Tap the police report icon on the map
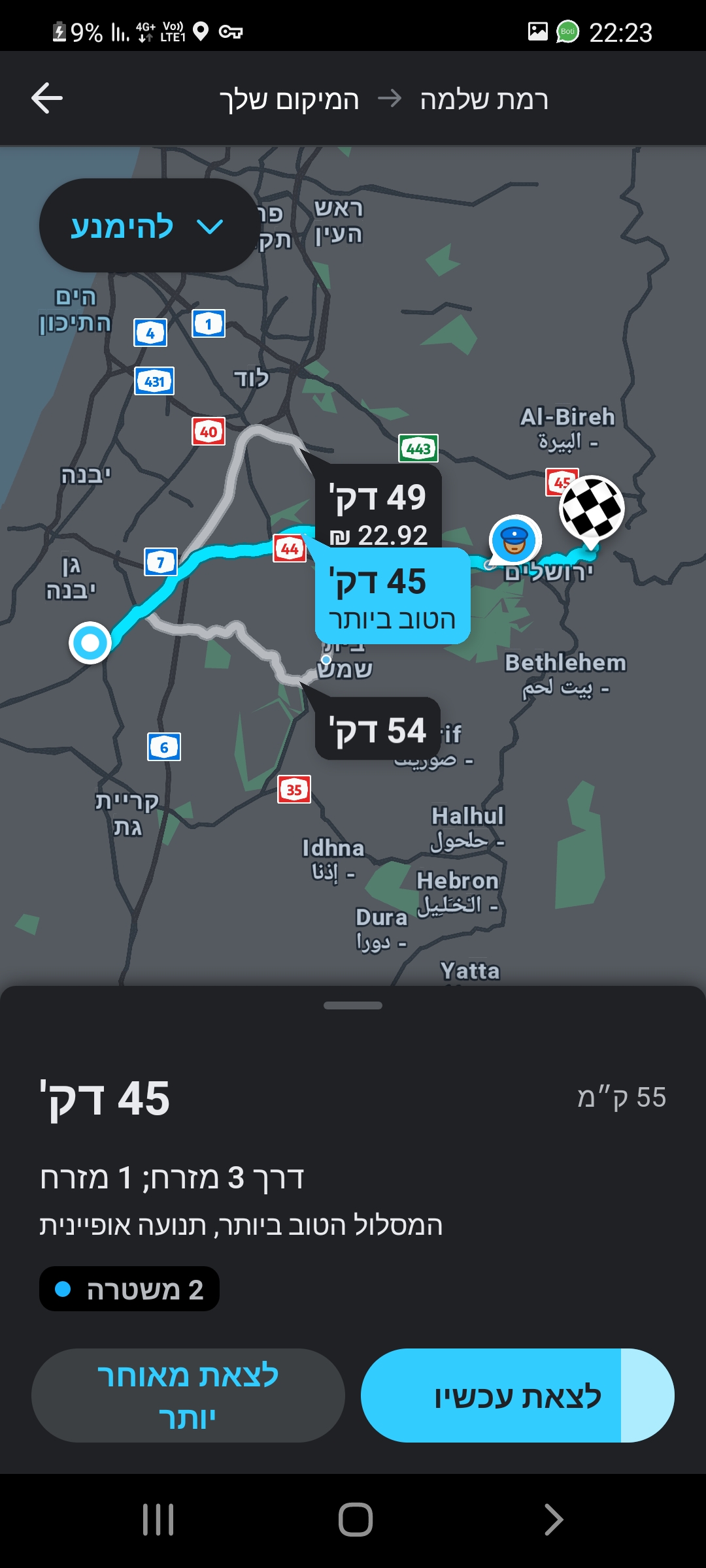Image resolution: width=706 pixels, height=1568 pixels. pyautogui.click(x=515, y=540)
